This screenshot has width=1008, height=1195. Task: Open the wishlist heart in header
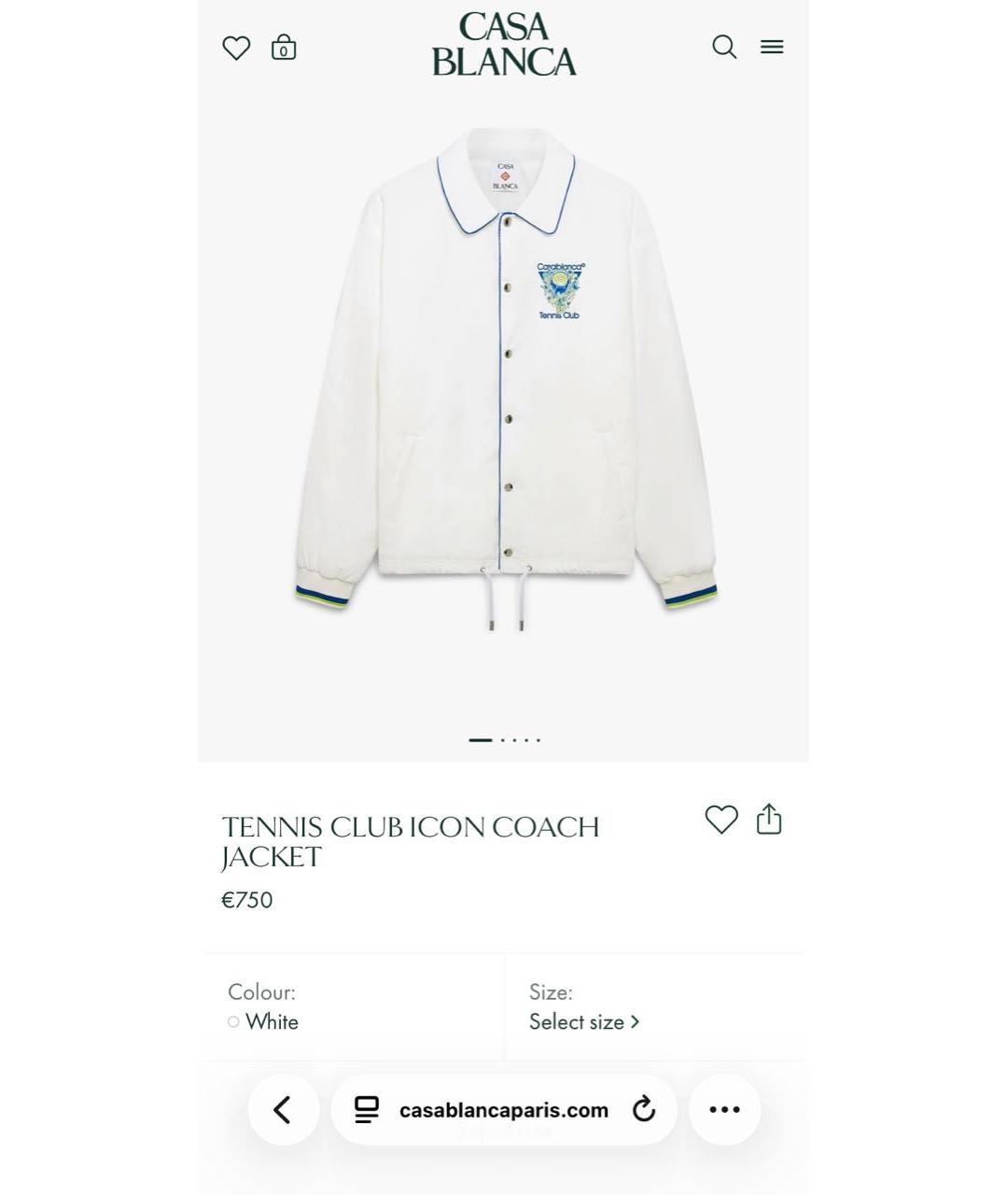pyautogui.click(x=236, y=48)
